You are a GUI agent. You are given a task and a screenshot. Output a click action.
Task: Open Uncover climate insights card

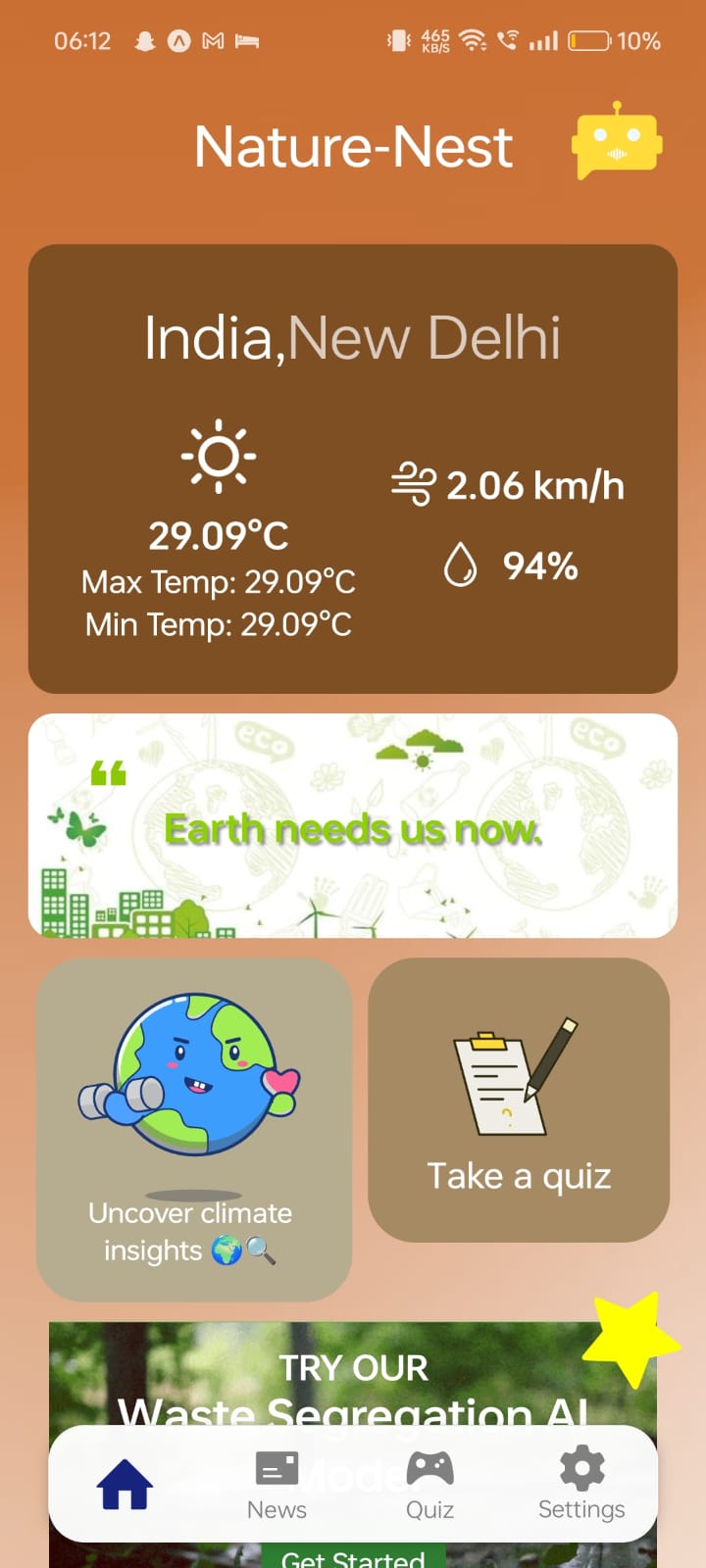[193, 1129]
